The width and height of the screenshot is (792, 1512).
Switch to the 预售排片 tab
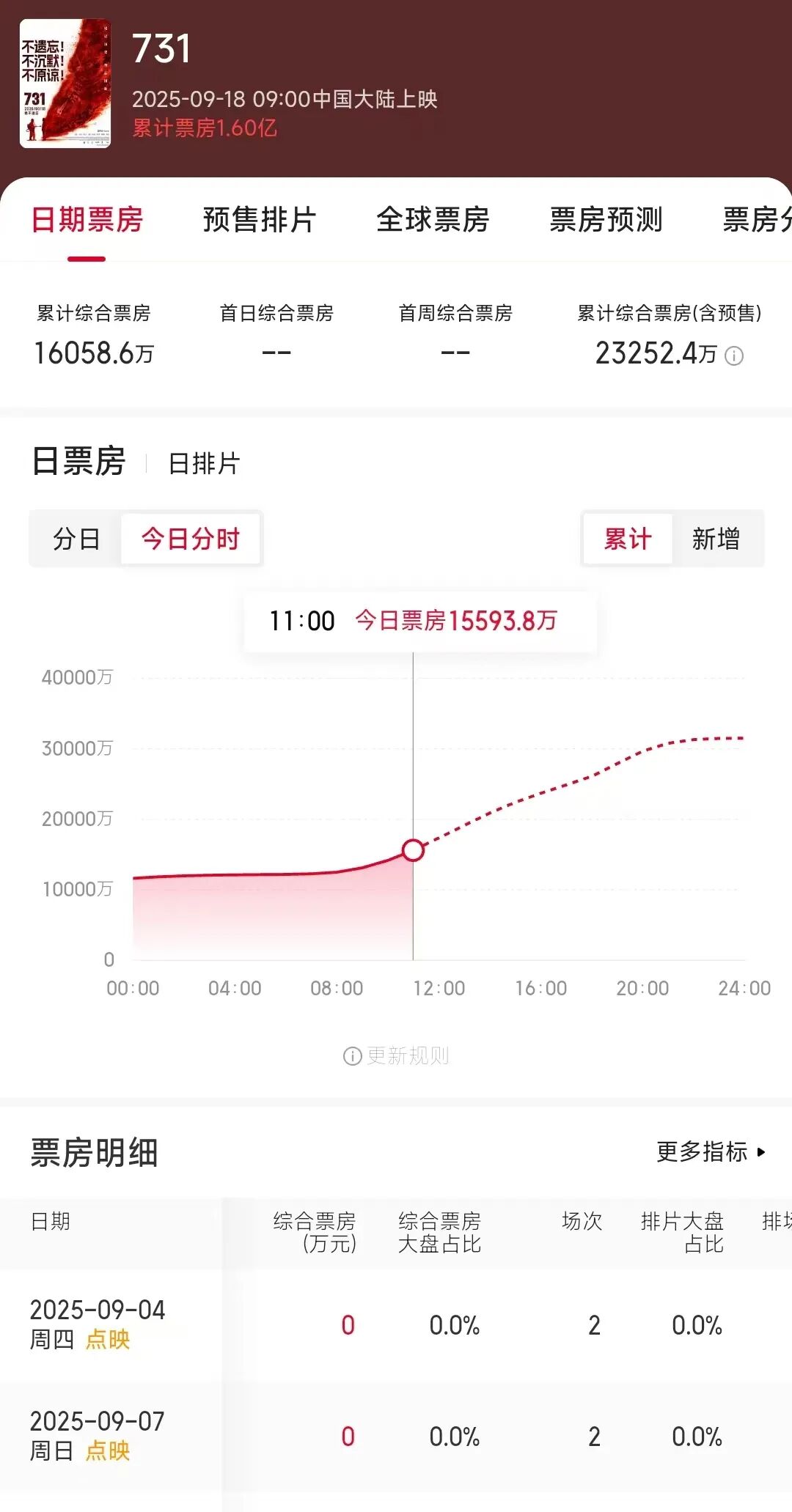pyautogui.click(x=259, y=220)
